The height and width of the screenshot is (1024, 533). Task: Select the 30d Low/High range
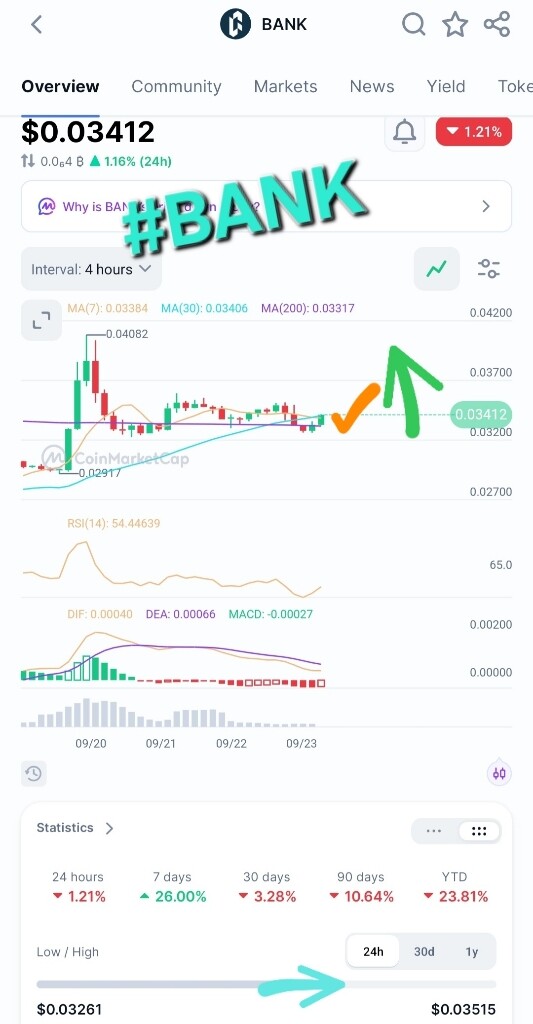pyautogui.click(x=424, y=952)
